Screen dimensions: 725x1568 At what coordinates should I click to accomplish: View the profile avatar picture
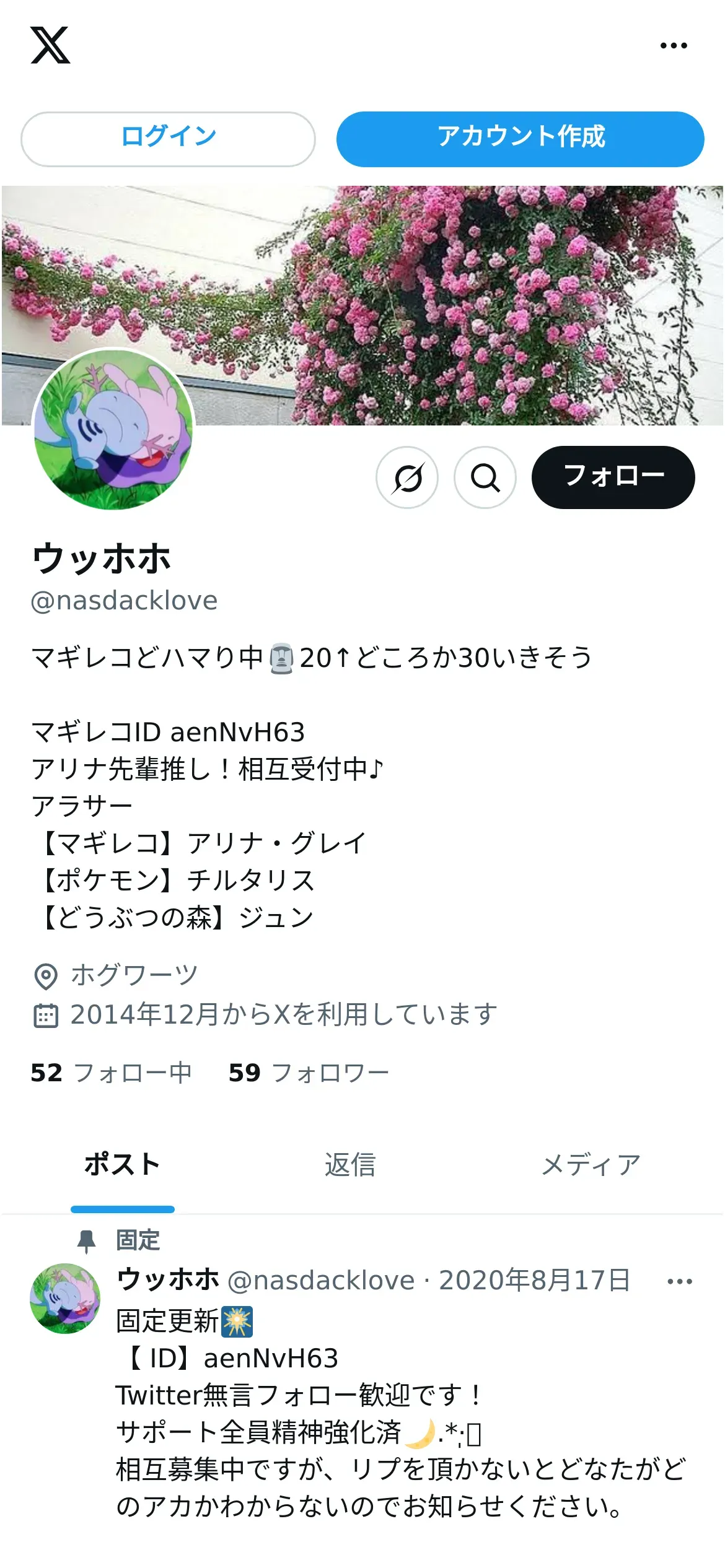(x=113, y=430)
